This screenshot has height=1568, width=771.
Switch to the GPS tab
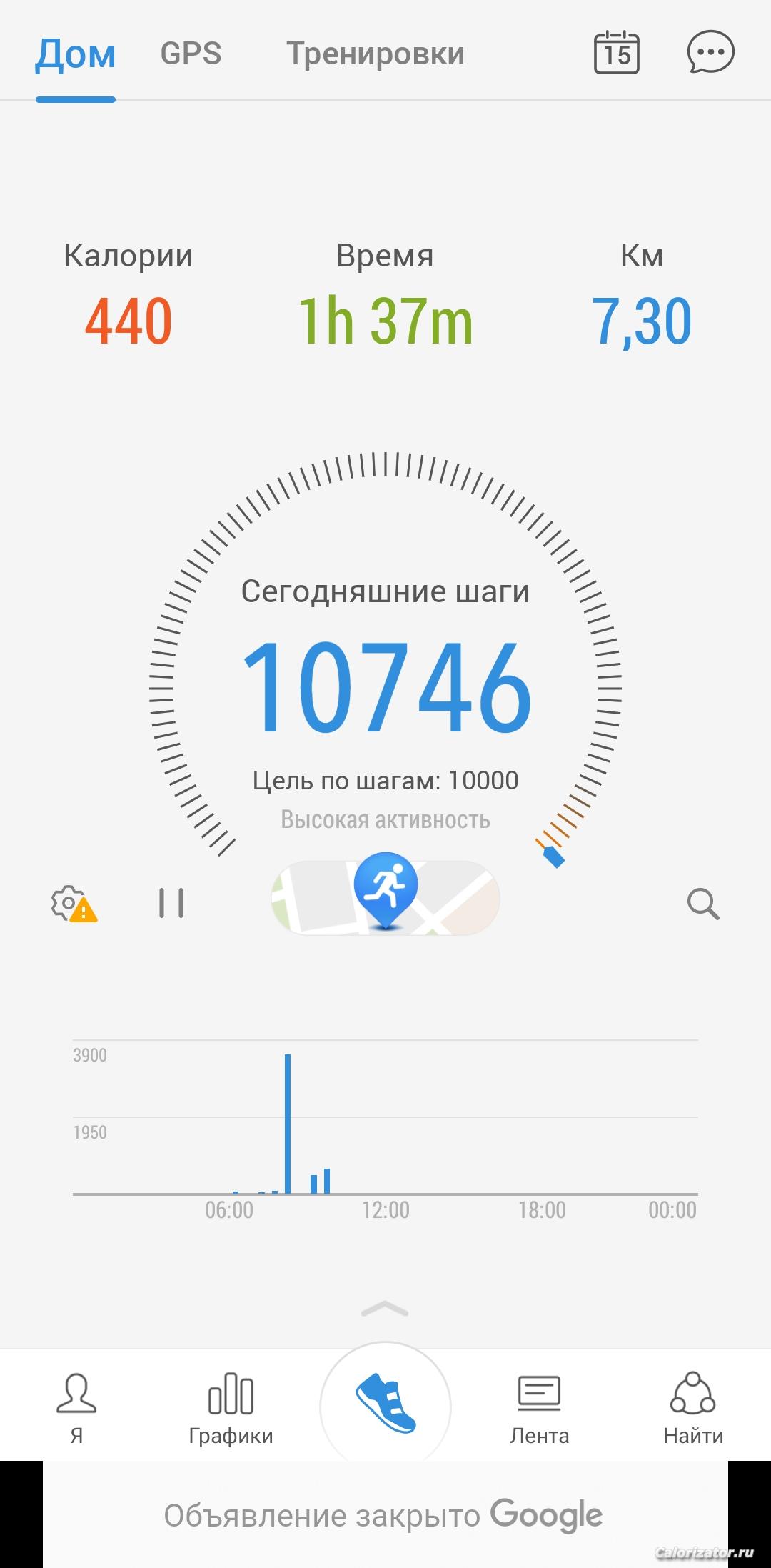tap(191, 54)
